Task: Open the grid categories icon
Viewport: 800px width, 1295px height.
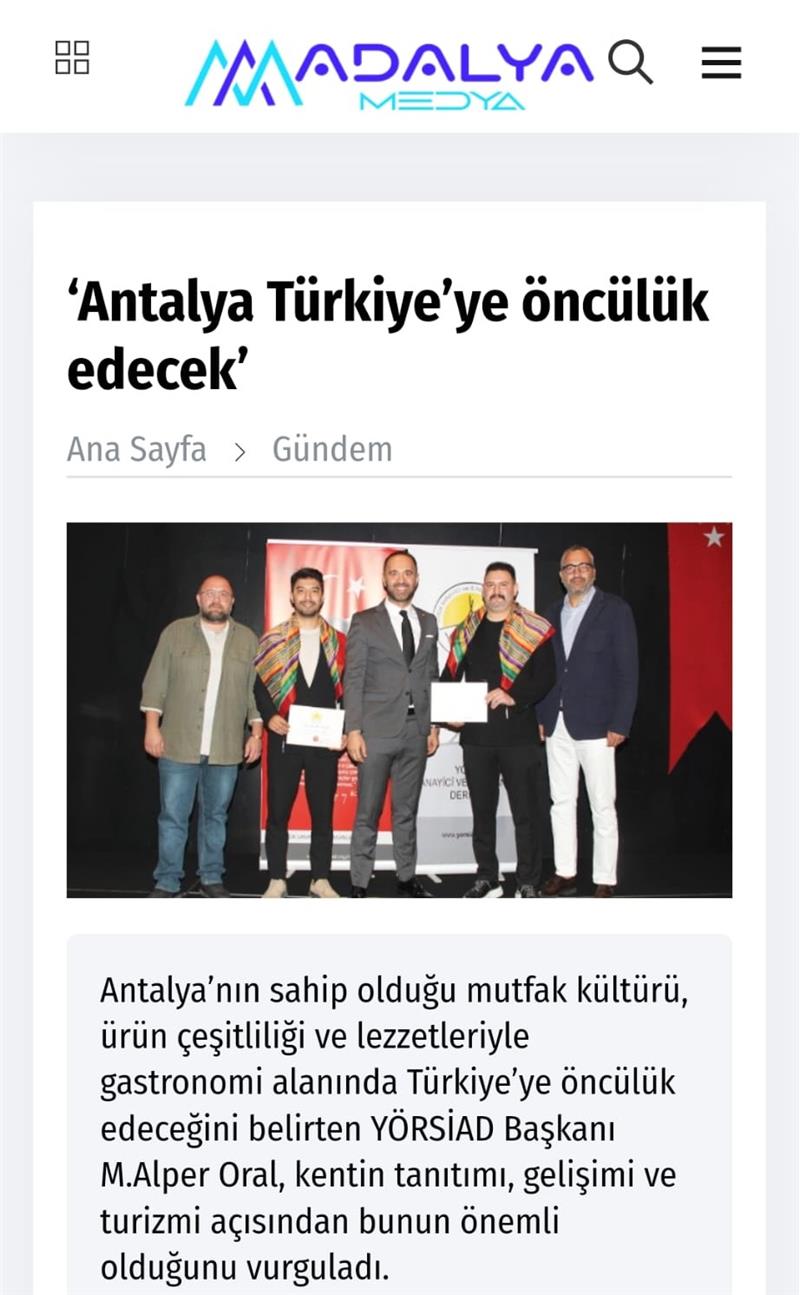Action: [x=72, y=58]
